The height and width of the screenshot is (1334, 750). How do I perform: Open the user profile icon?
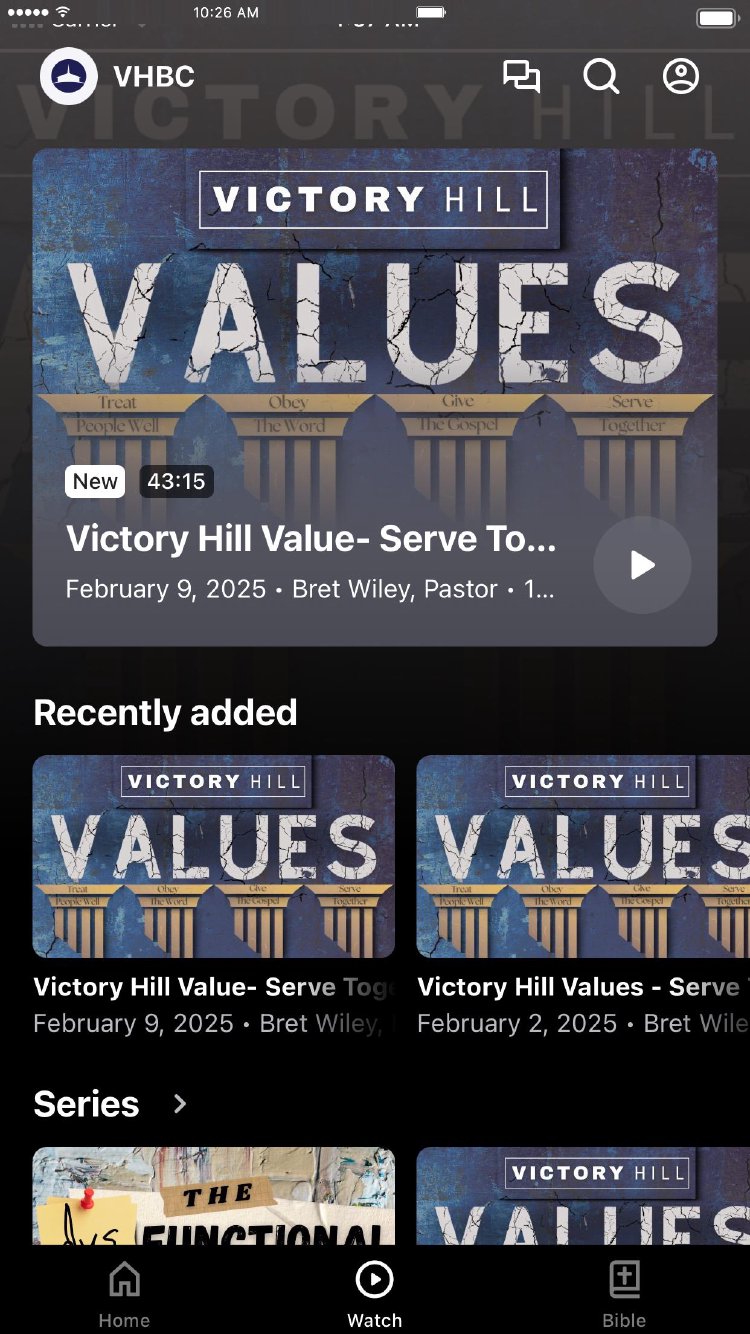(x=681, y=77)
